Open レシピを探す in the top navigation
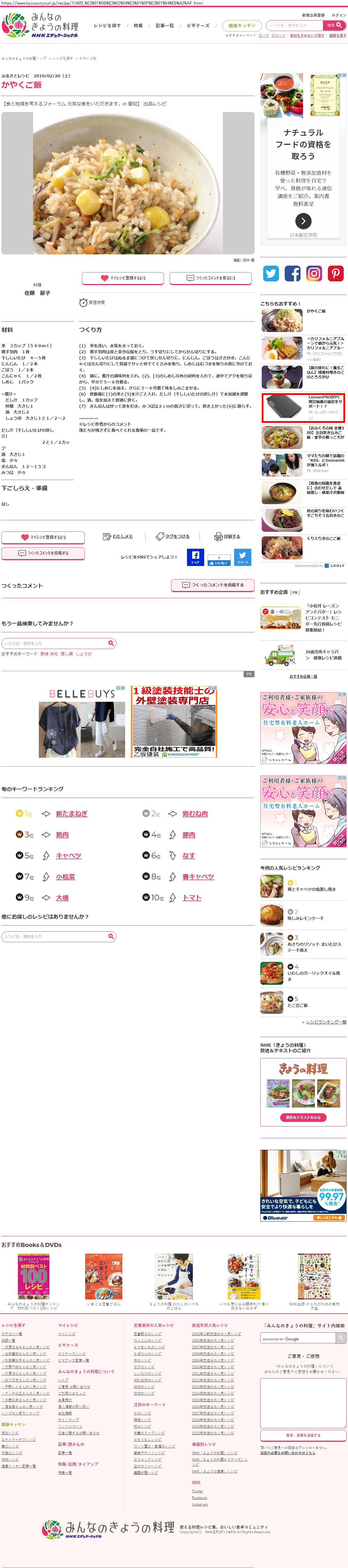This screenshot has width=348, height=1568. [x=107, y=26]
